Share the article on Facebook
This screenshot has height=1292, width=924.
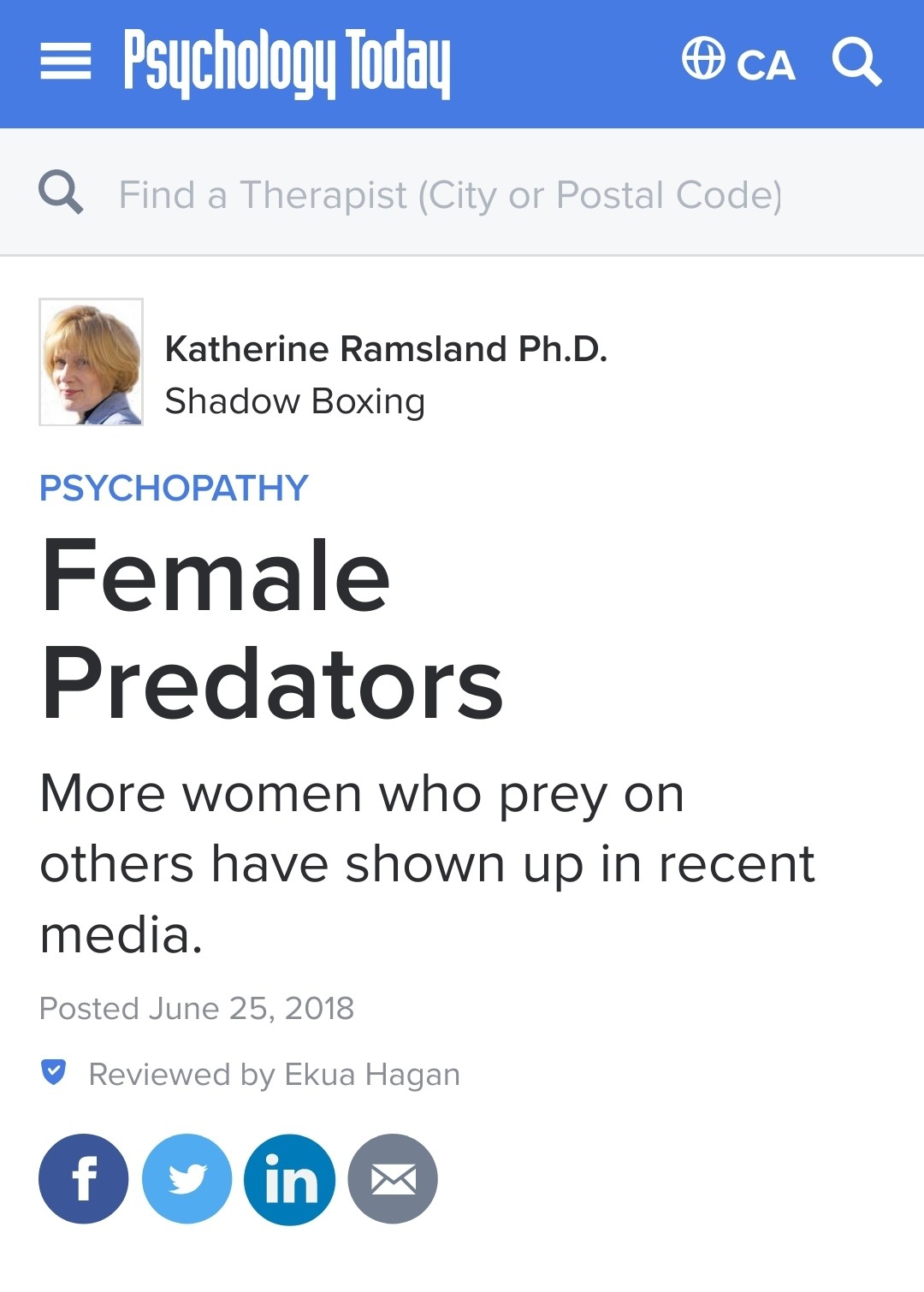click(x=83, y=1178)
